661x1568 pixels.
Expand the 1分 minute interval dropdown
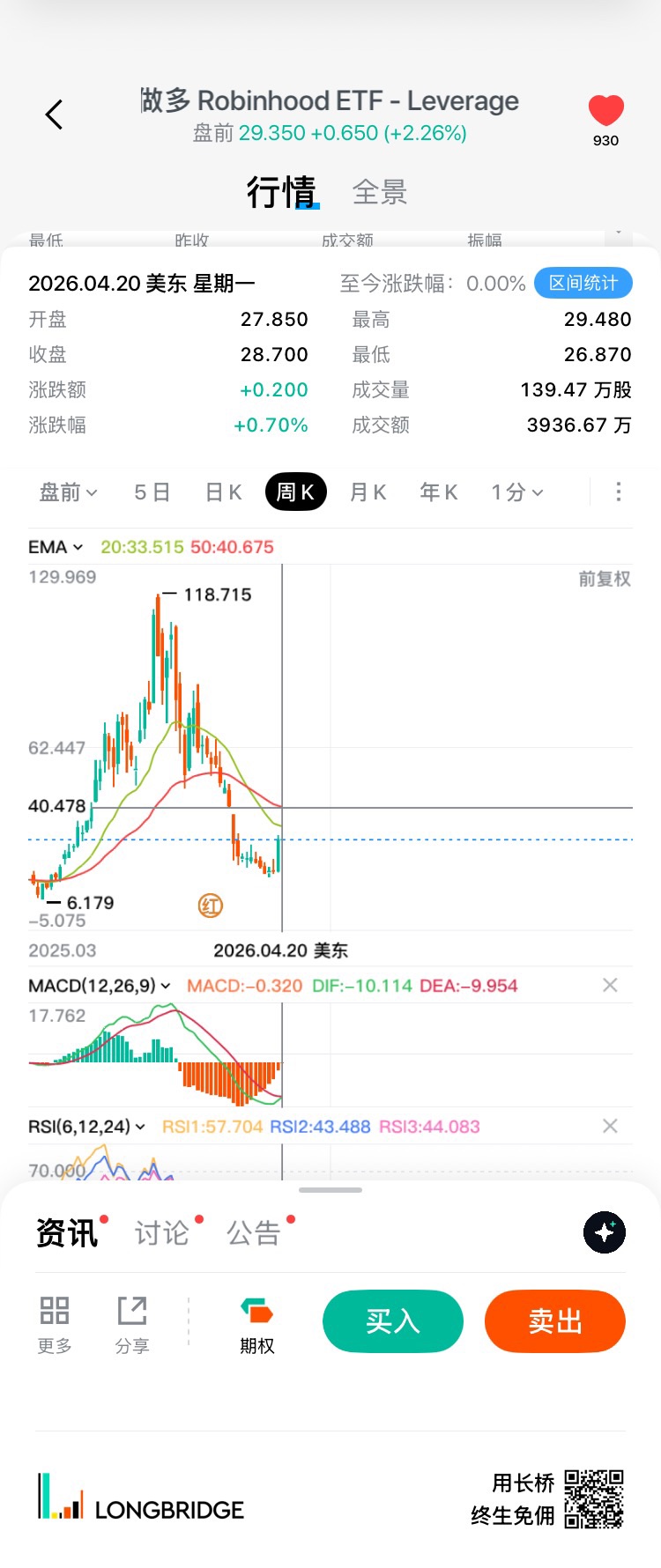[x=516, y=492]
